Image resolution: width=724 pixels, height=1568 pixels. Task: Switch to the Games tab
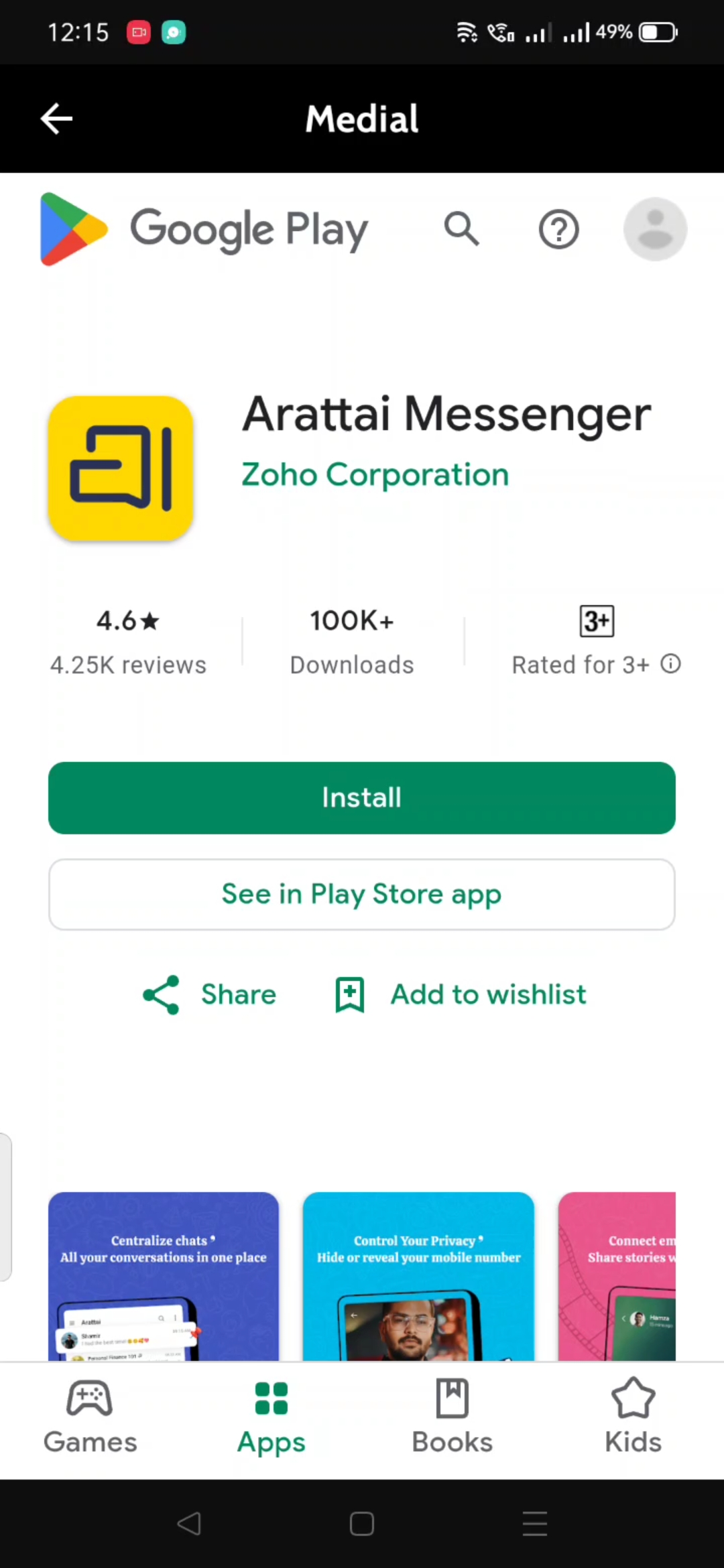[x=90, y=1417]
